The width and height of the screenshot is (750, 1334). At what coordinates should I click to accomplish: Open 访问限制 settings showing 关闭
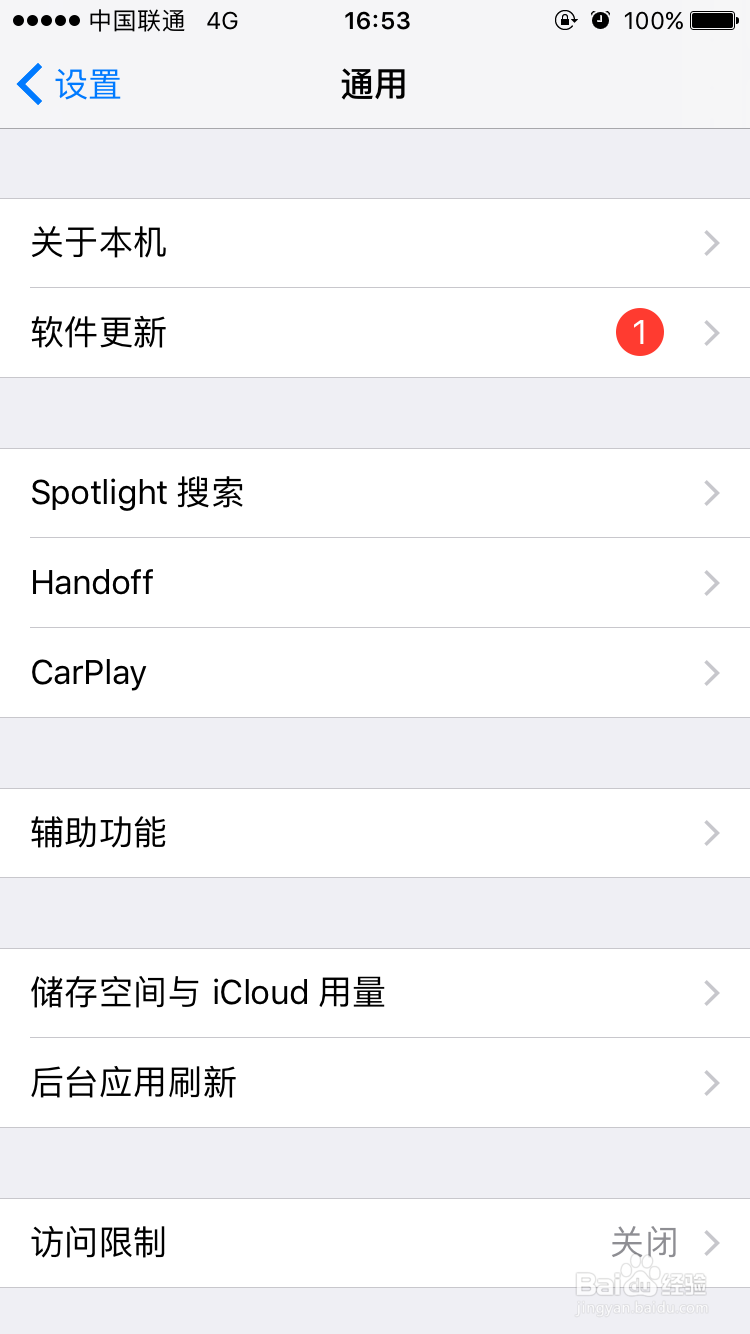(375, 1243)
